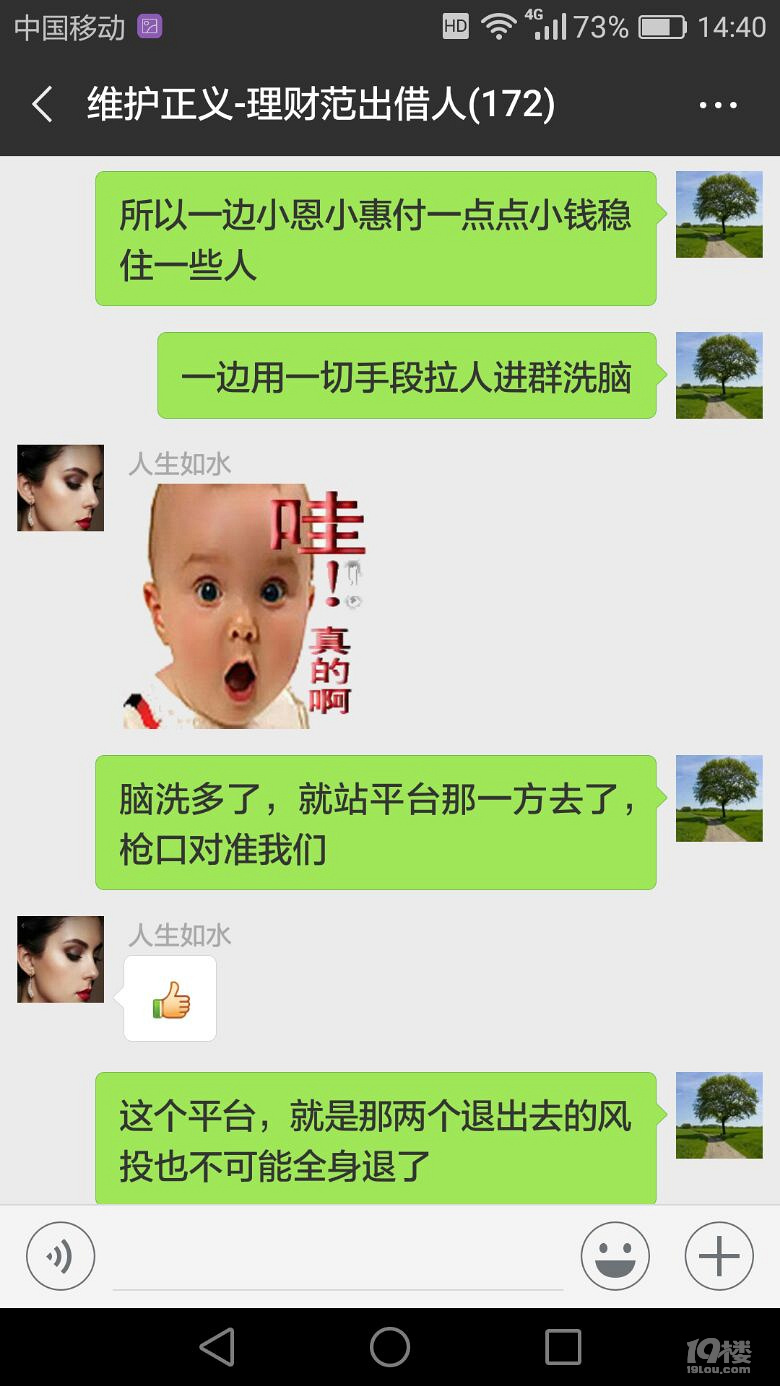Tap the tree avatar beside 脑洗多了 message

click(x=719, y=798)
